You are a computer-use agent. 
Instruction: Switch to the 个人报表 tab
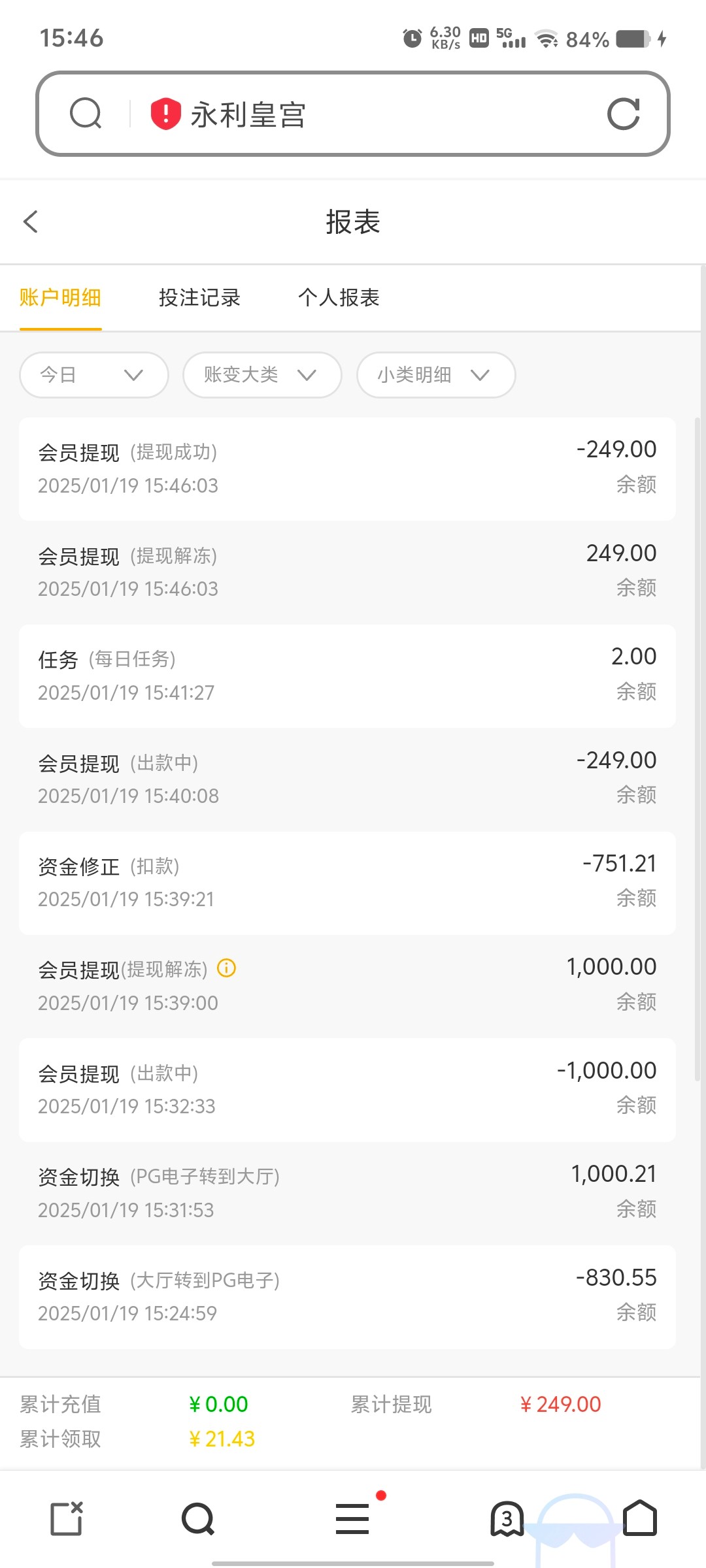[x=339, y=298]
